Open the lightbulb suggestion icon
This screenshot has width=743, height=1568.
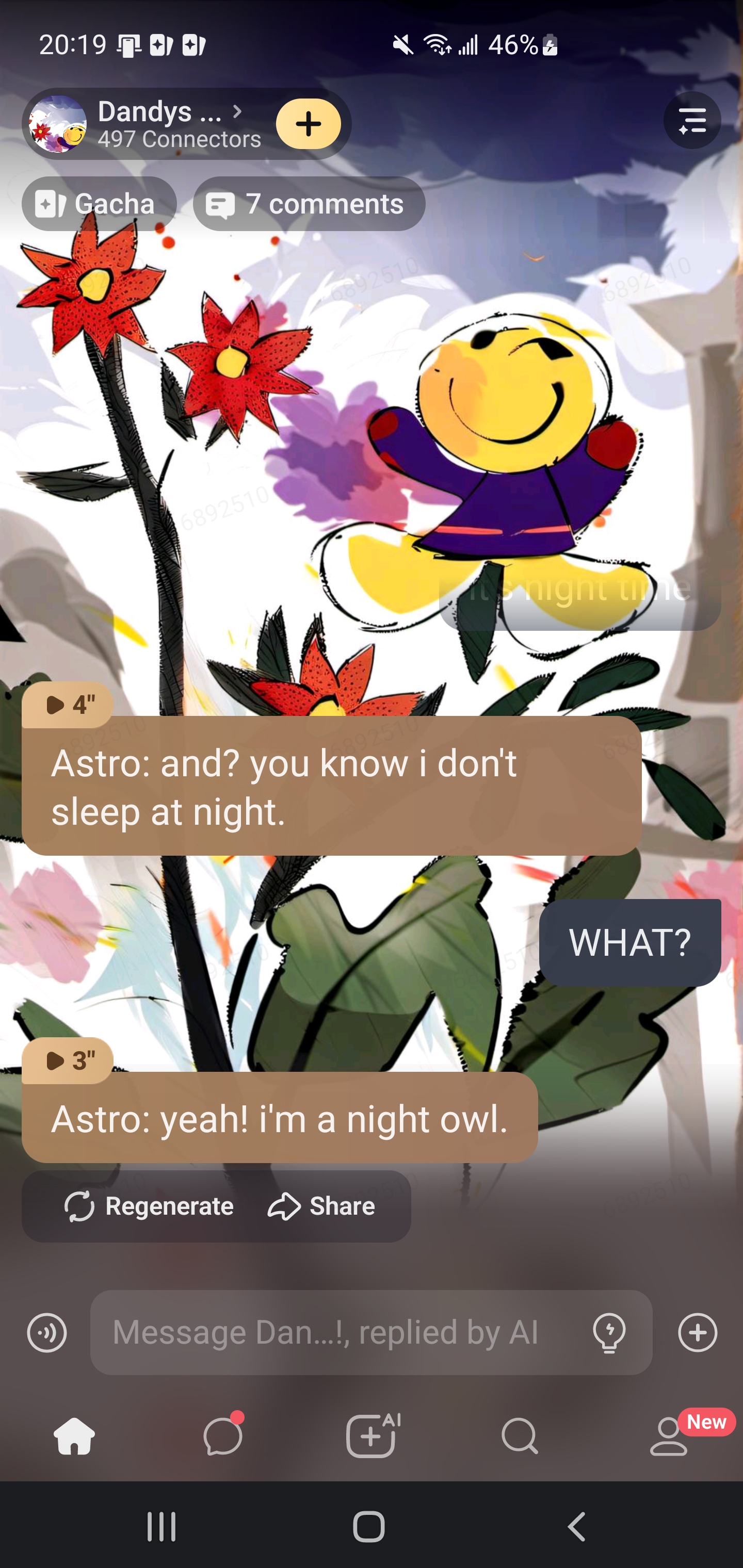click(x=609, y=1332)
